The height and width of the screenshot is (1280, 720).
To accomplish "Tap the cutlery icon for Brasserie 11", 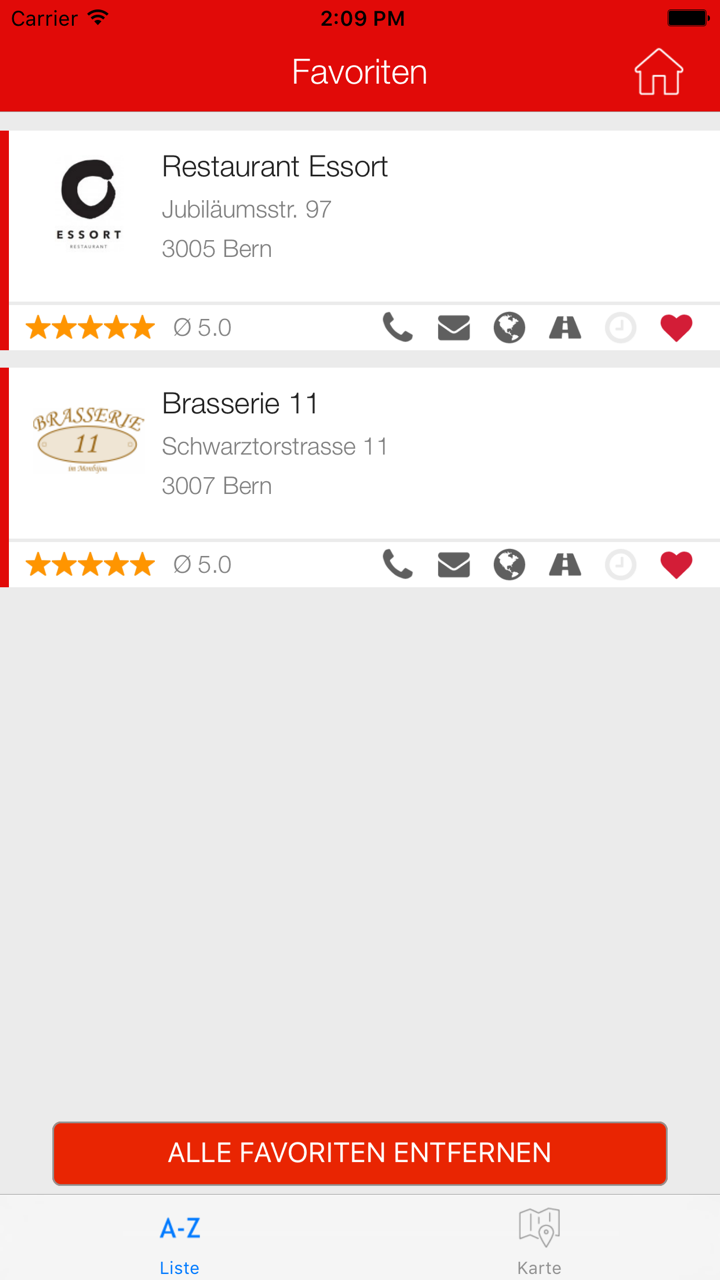I will pyautogui.click(x=565, y=564).
